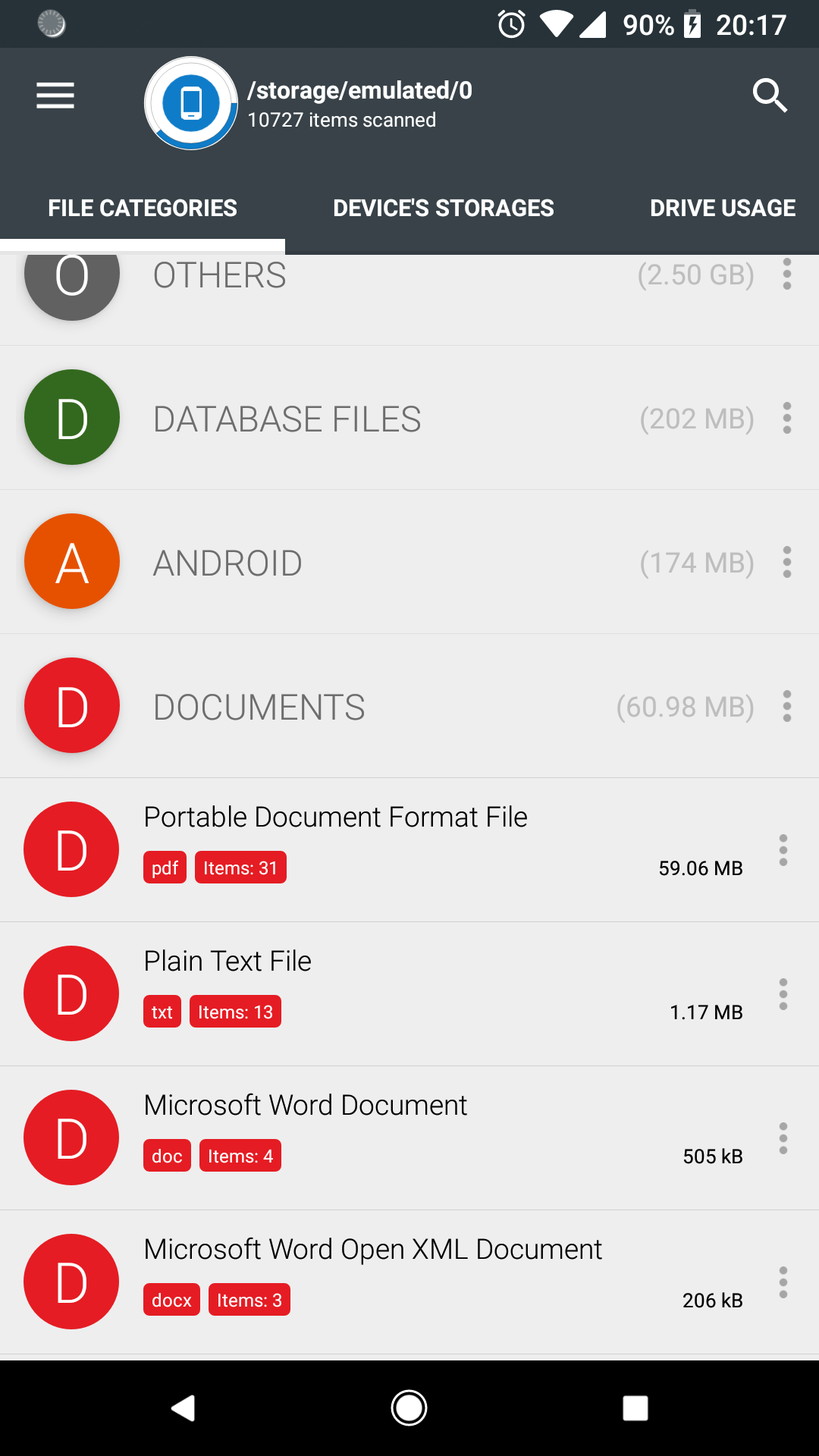The image size is (819, 1456).
Task: Open the Drive Usage tab
Action: [722, 207]
